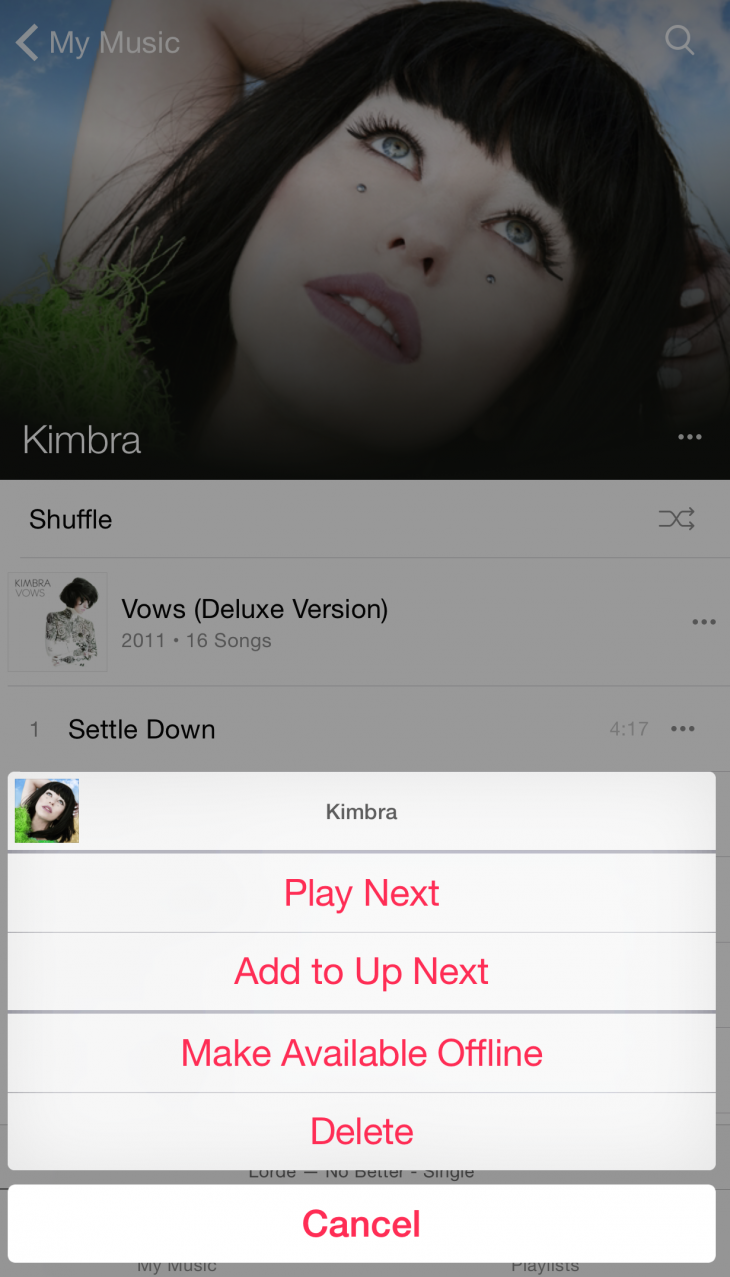Select the album Vows Deluxe Version
Image resolution: width=730 pixels, height=1277 pixels.
(254, 609)
